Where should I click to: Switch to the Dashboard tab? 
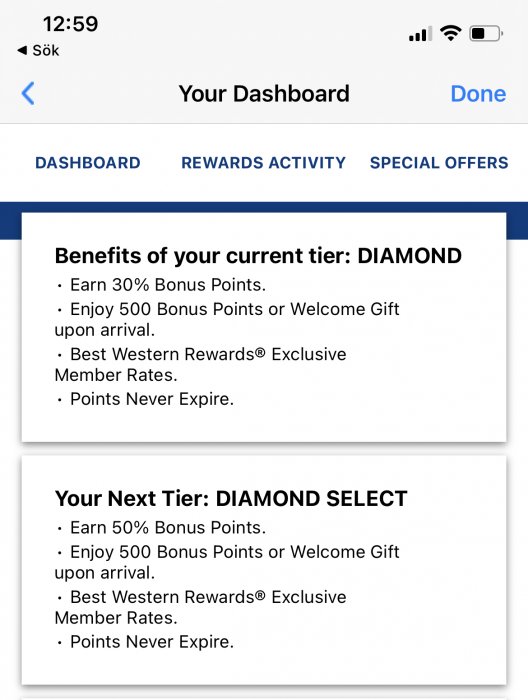pos(88,162)
